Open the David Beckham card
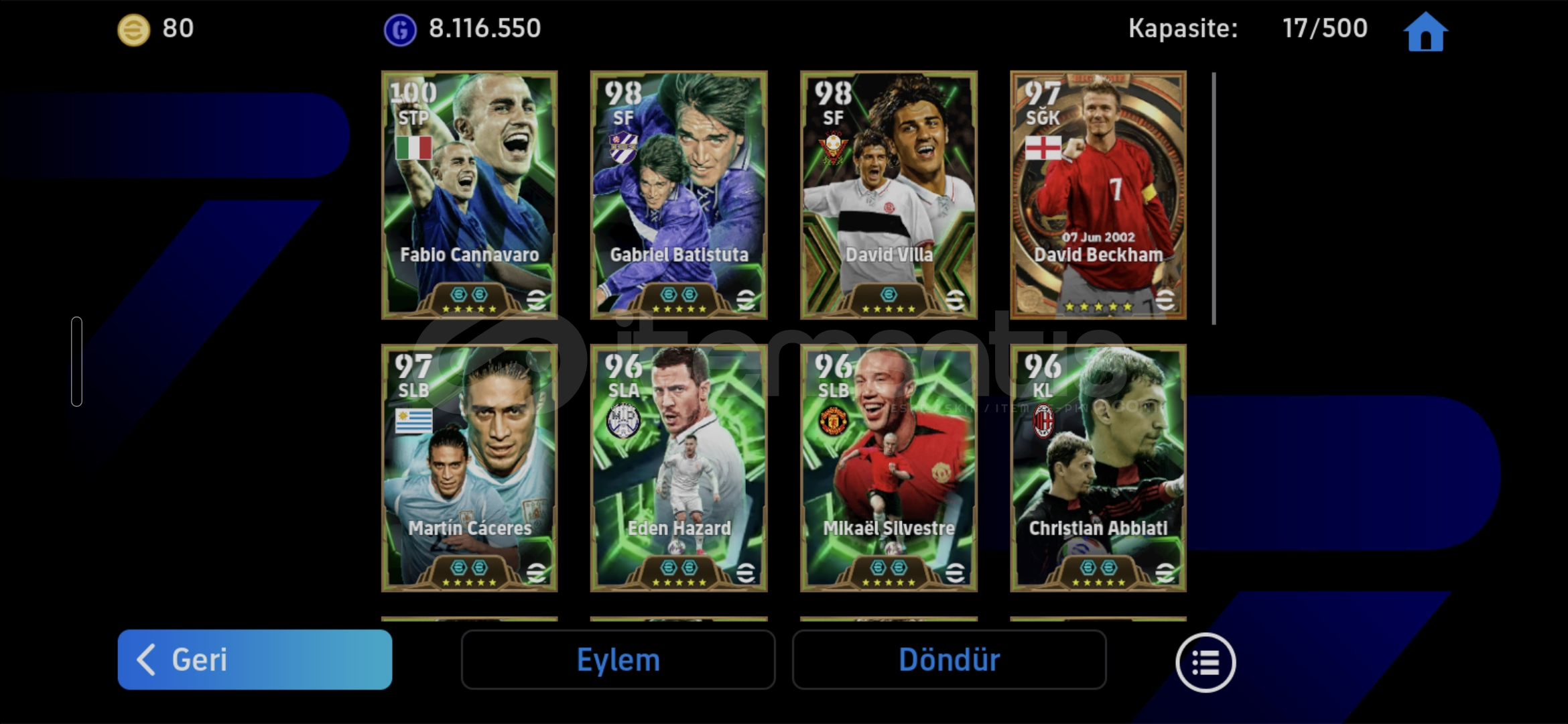1568x724 pixels. point(1098,194)
